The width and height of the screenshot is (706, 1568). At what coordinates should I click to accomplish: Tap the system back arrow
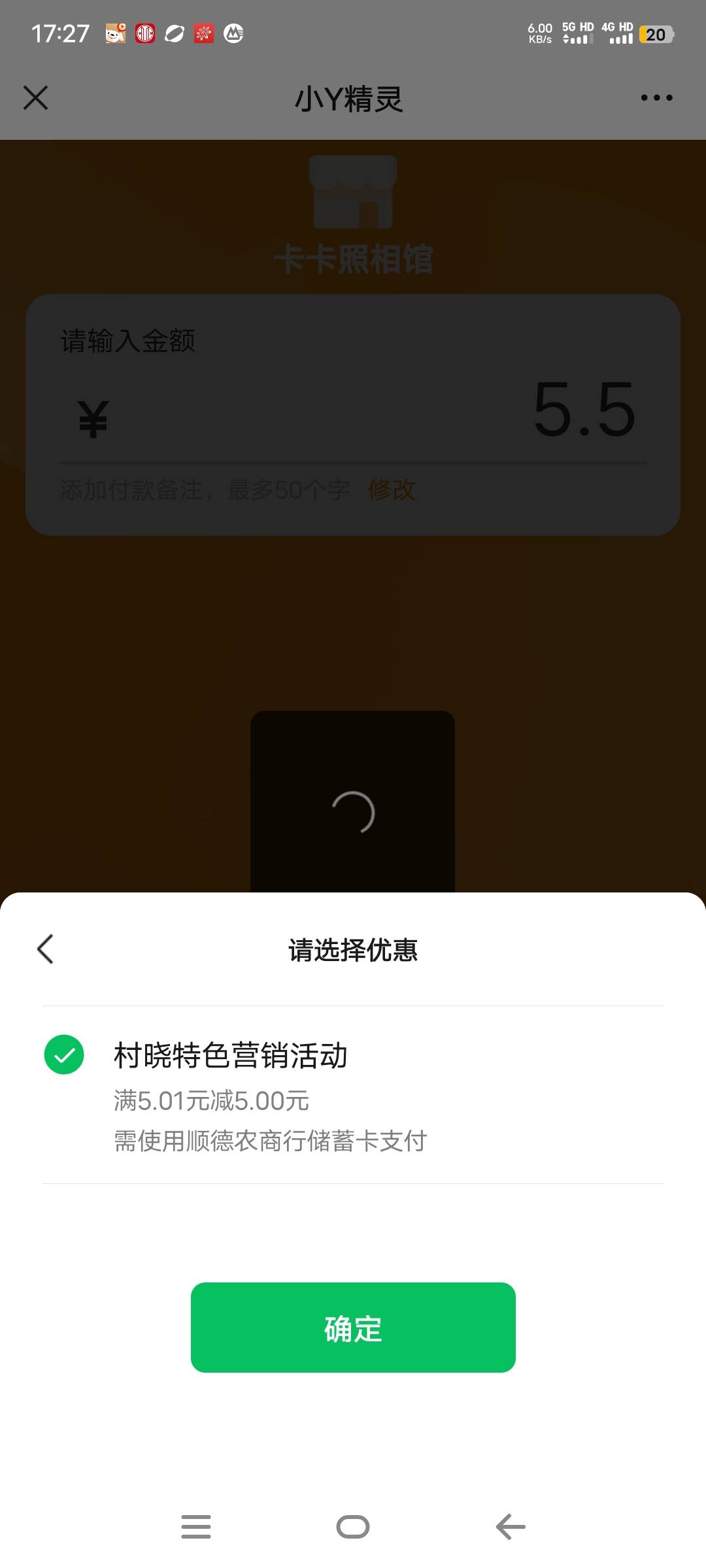(x=511, y=1527)
